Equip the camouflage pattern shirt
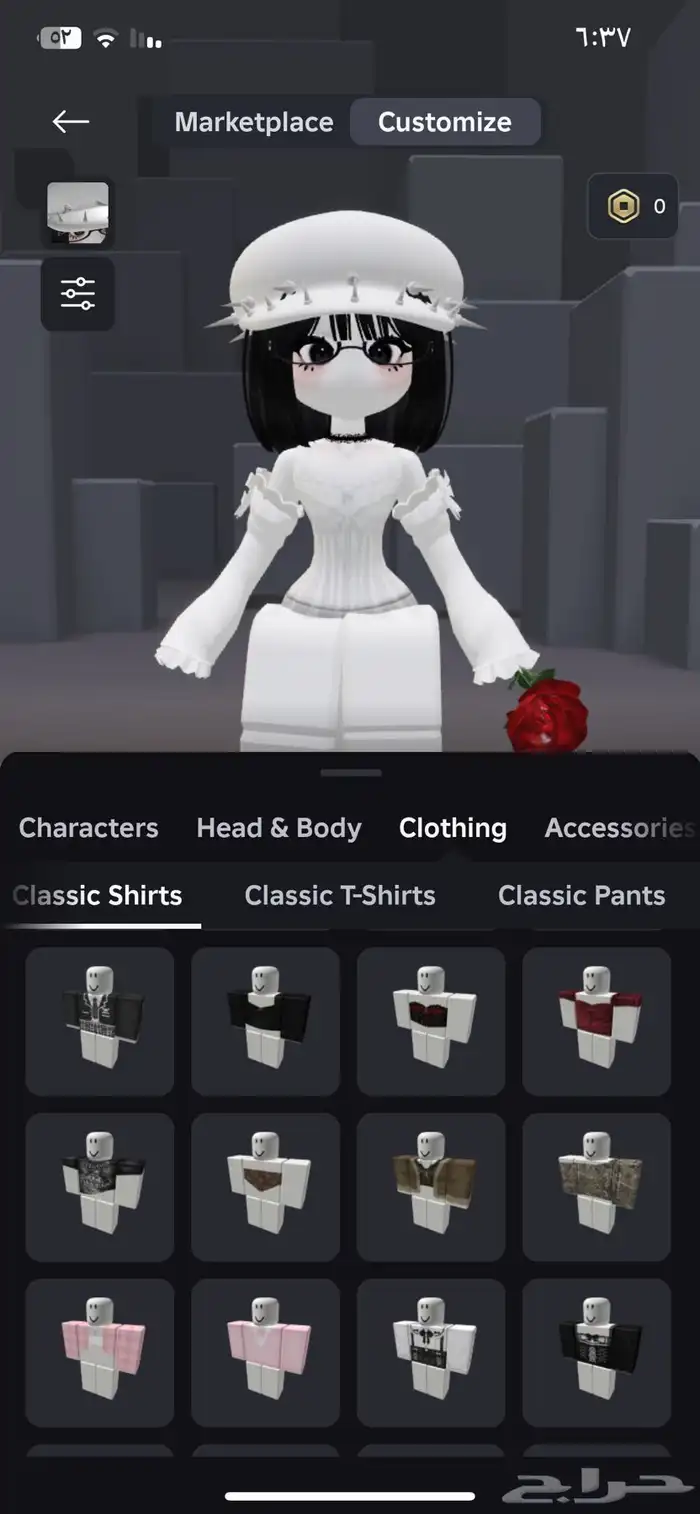Viewport: 700px width, 1514px height. point(596,1186)
